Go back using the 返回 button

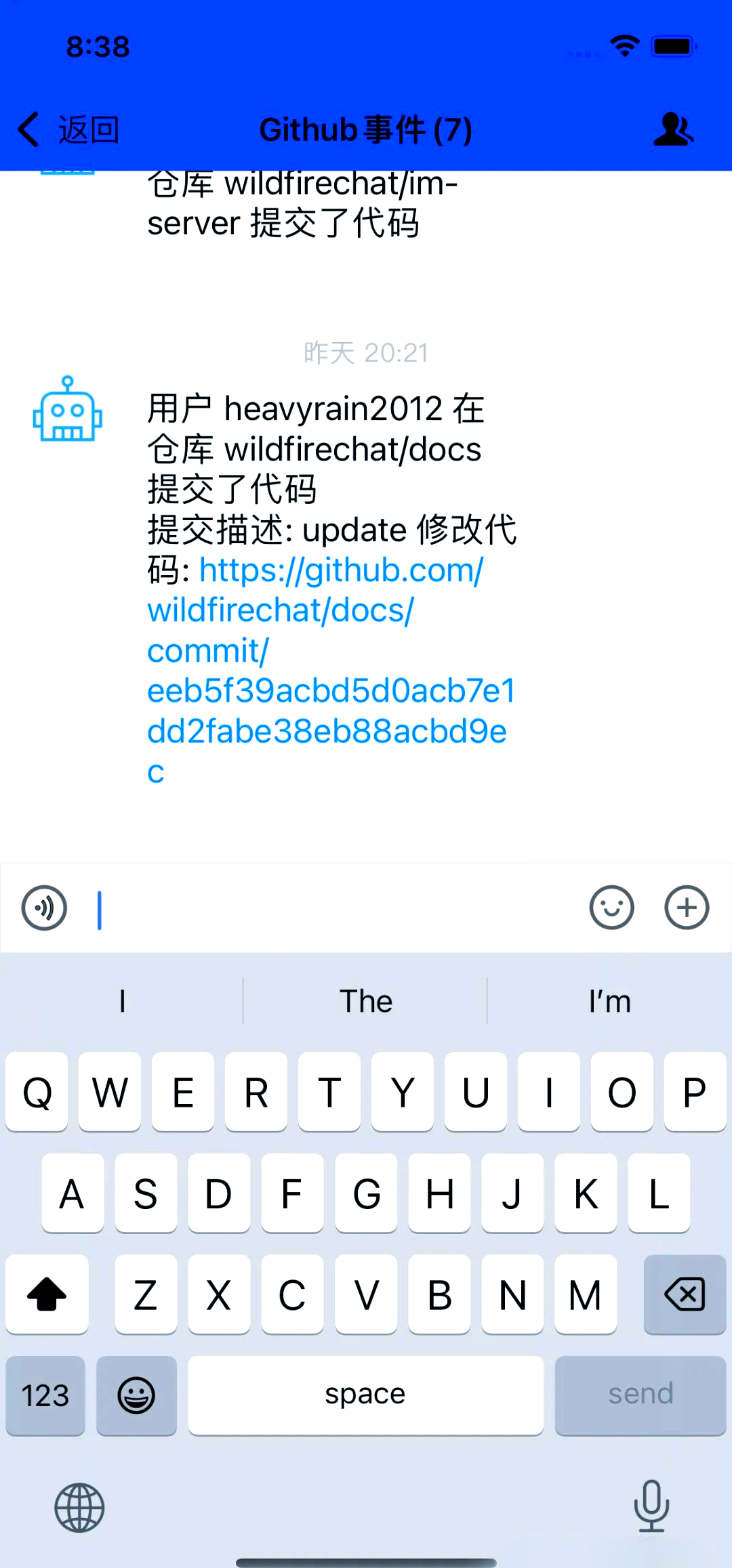[68, 129]
